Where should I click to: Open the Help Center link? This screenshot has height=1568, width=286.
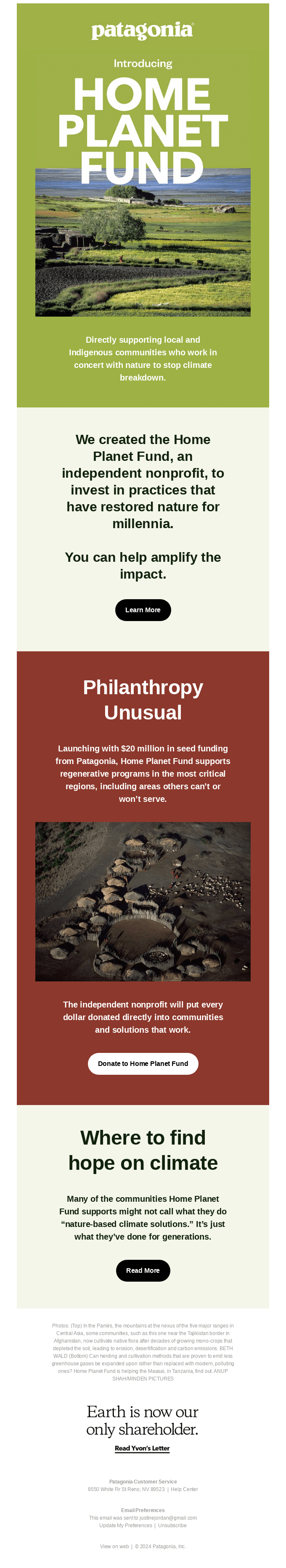[184, 1489]
